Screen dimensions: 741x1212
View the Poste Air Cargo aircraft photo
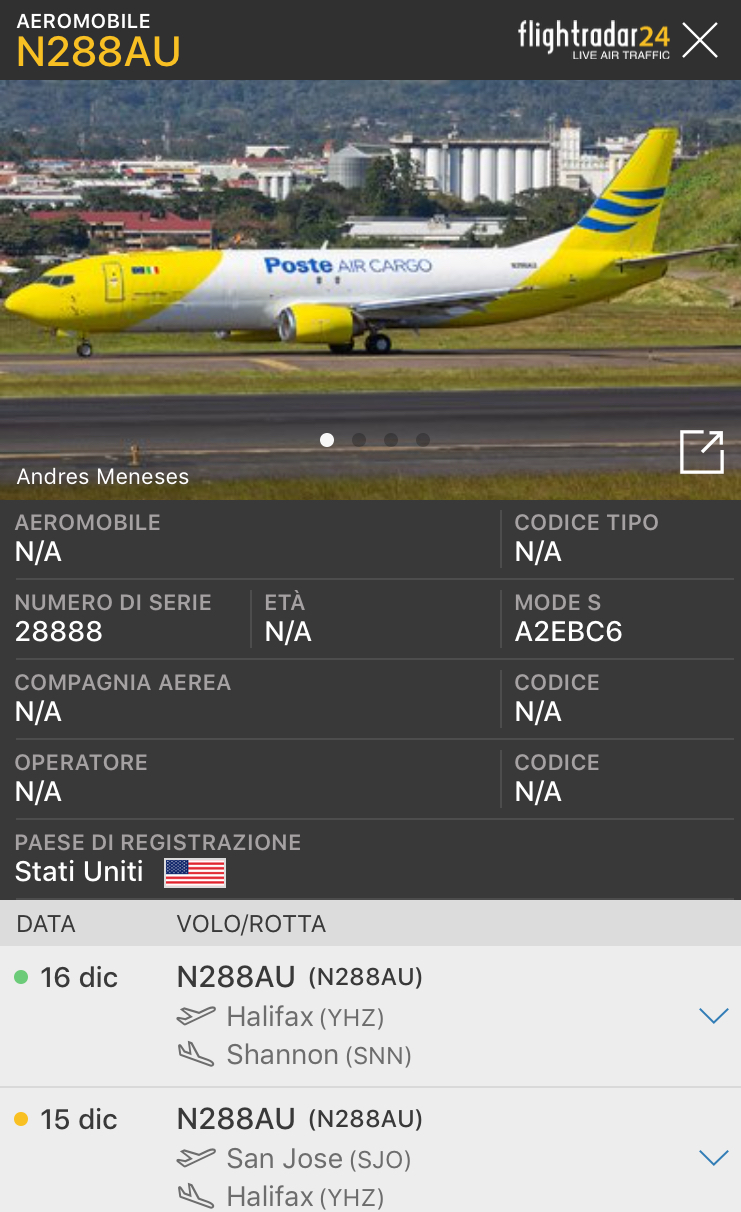(370, 270)
